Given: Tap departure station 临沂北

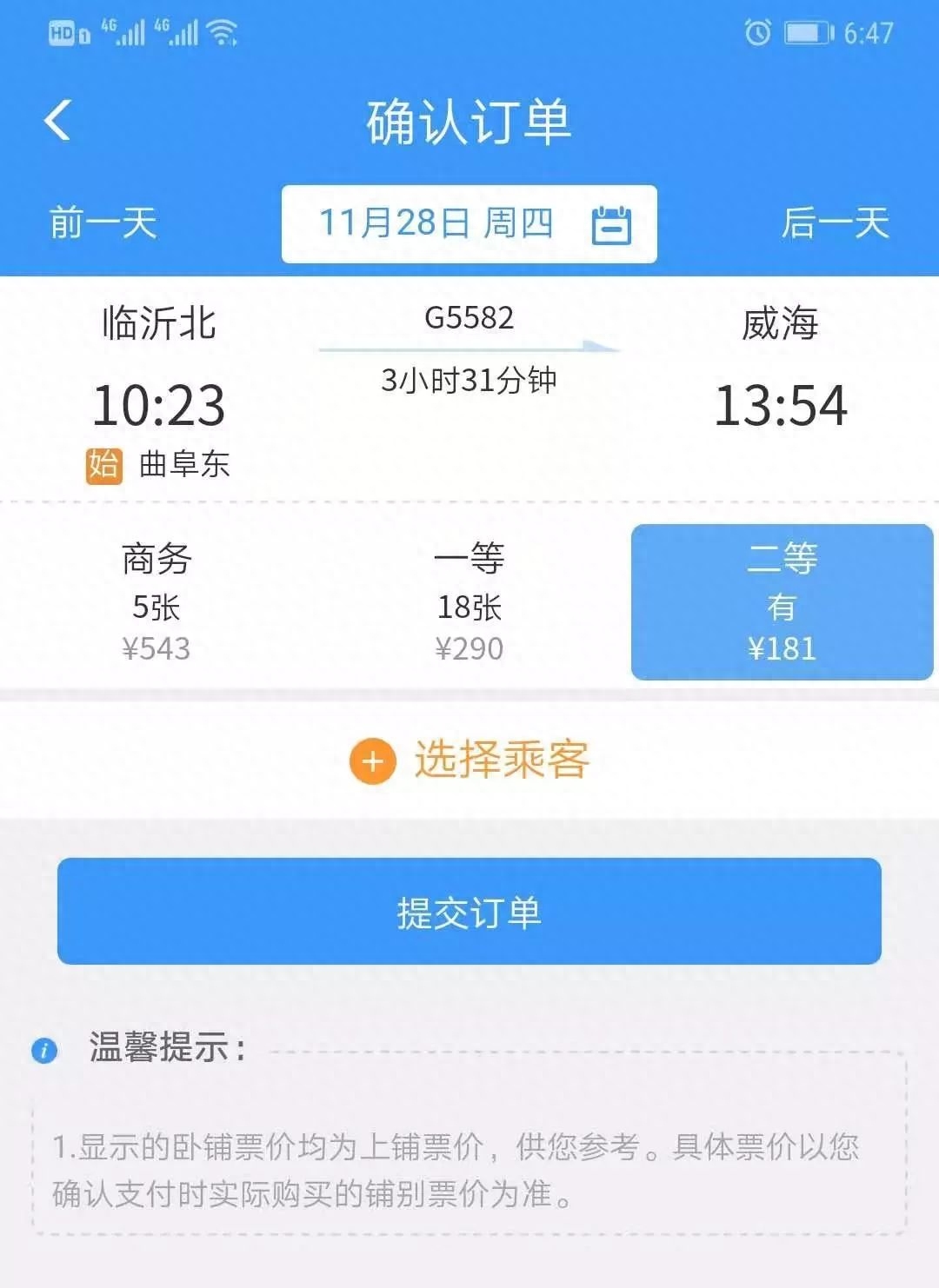Looking at the screenshot, I should (158, 323).
